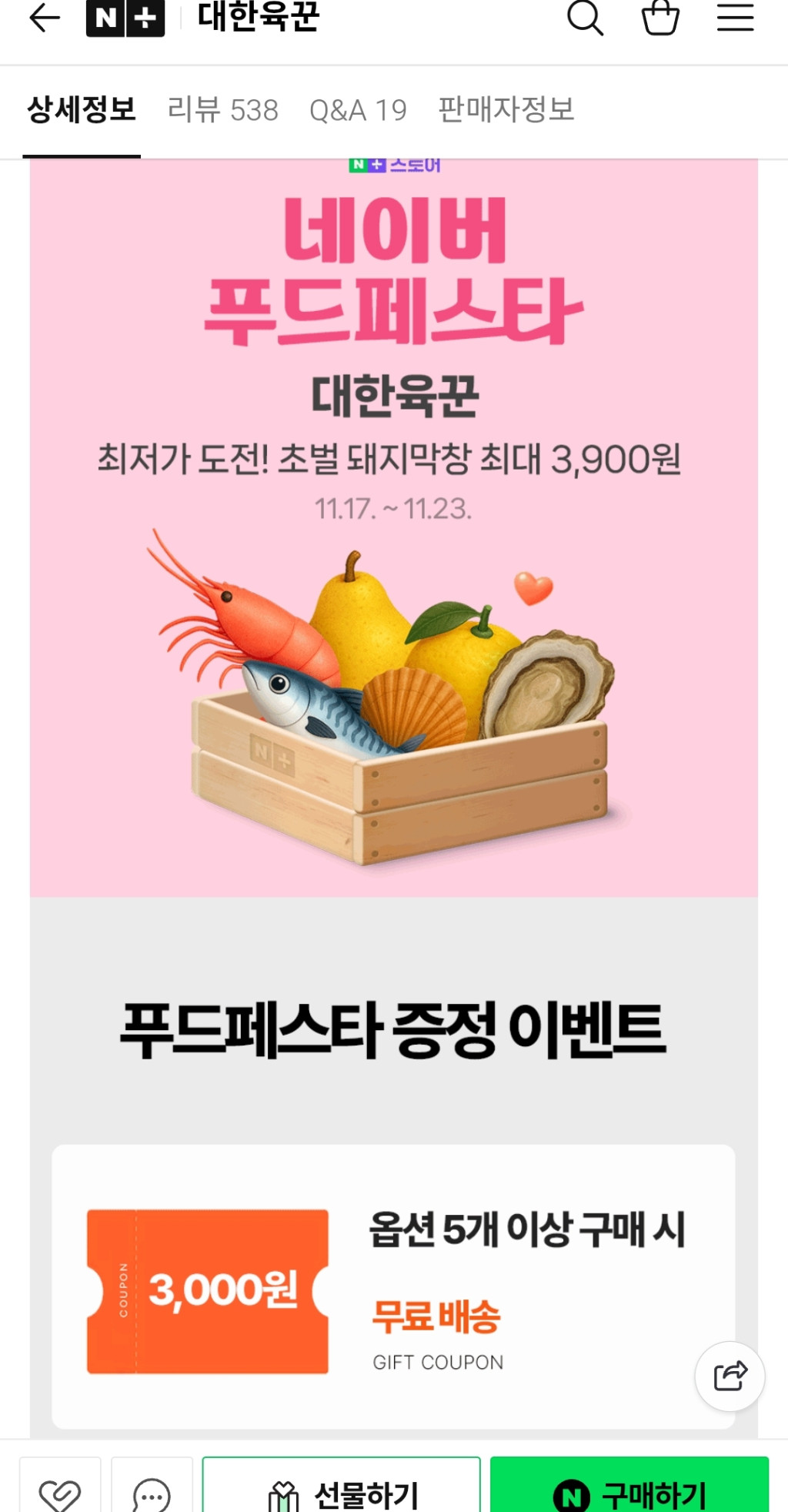Screen dimensions: 788x1512
Task: Open the shopping cart
Action: pos(660,18)
